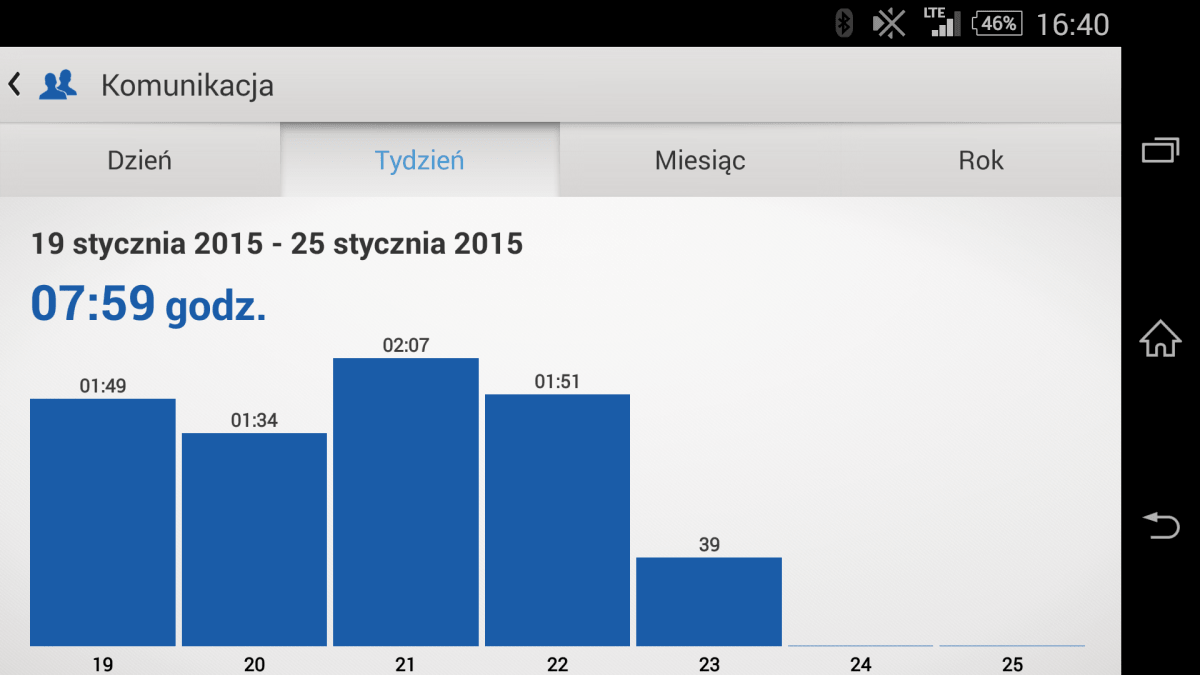Tap the bar for day 23
The image size is (1200, 675).
coord(709,601)
